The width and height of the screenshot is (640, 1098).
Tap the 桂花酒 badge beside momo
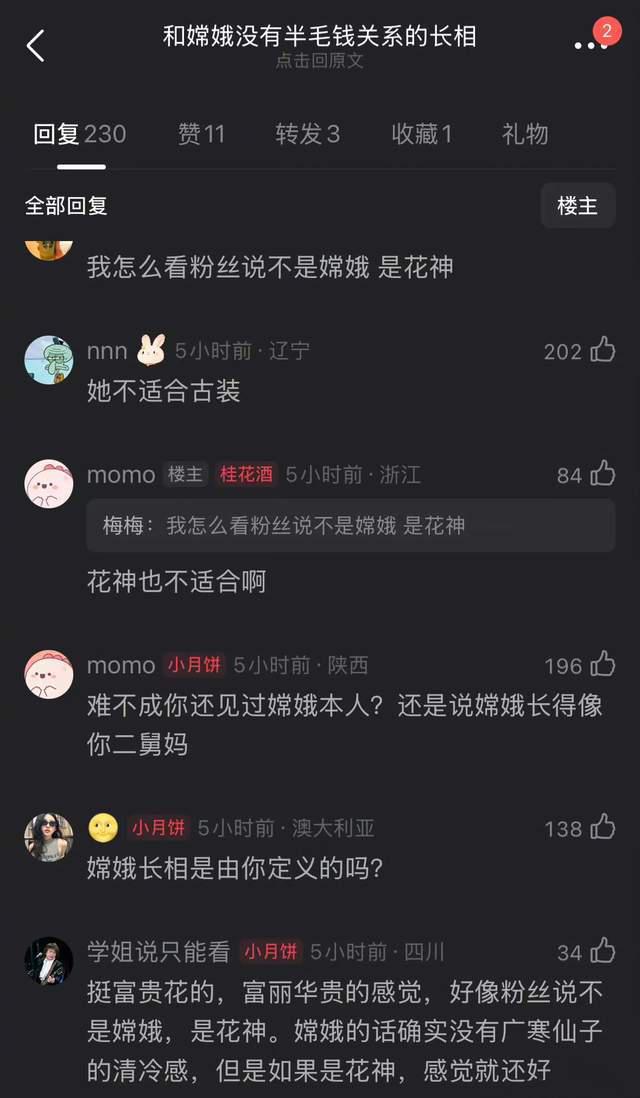click(246, 474)
